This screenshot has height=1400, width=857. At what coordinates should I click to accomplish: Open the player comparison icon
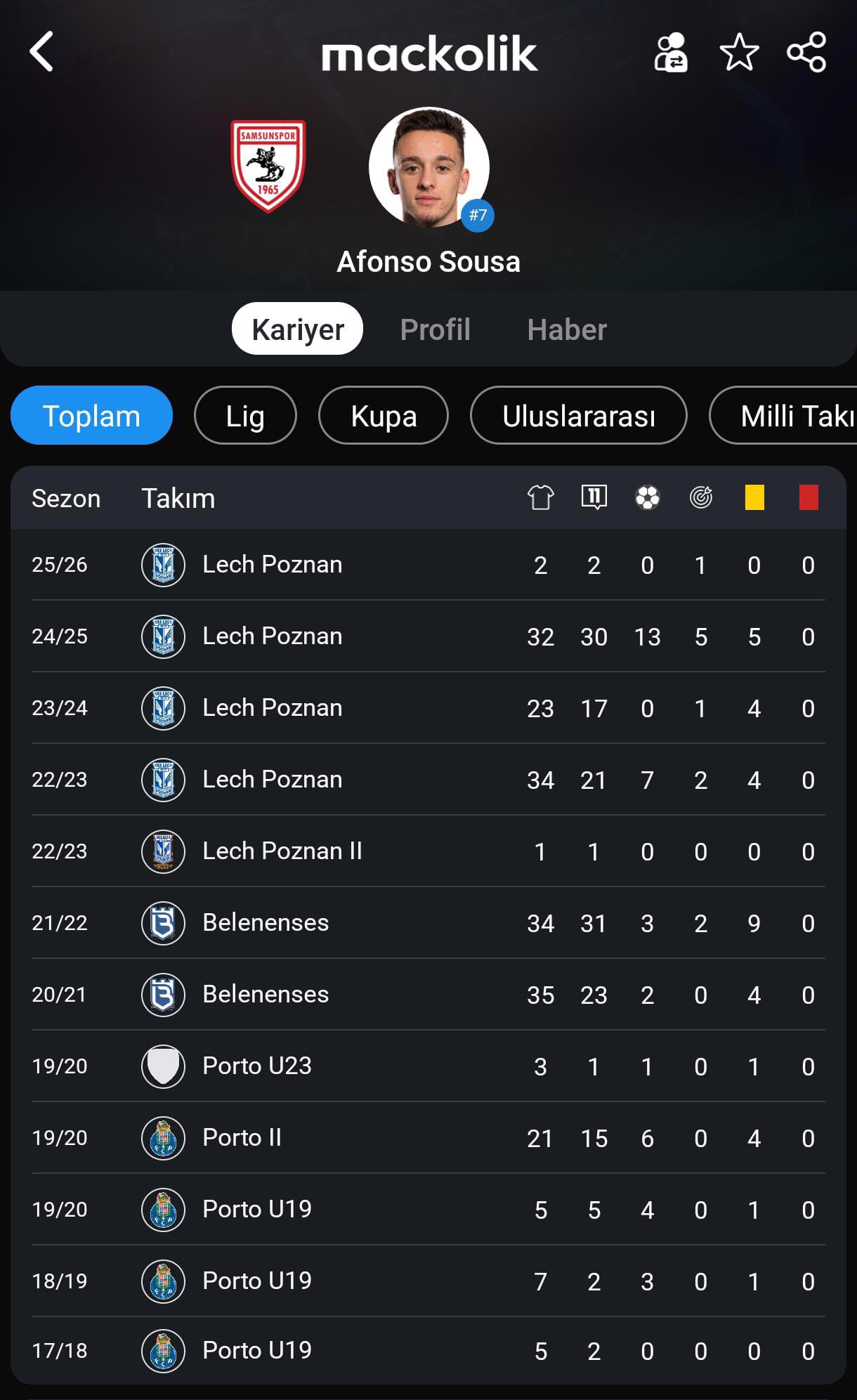coord(670,52)
